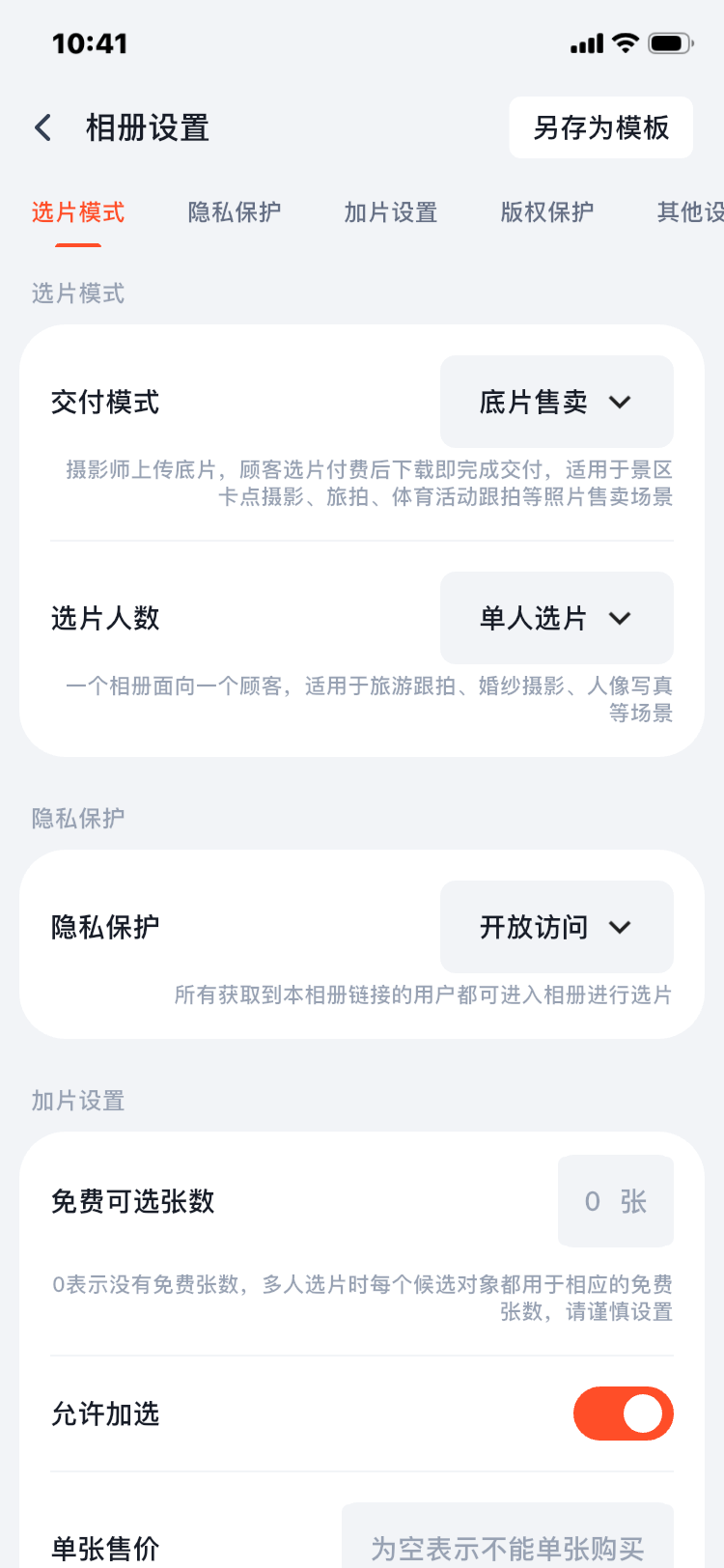The image size is (724, 1568).
Task: Open the 版权保护 tab
Action: tap(547, 212)
